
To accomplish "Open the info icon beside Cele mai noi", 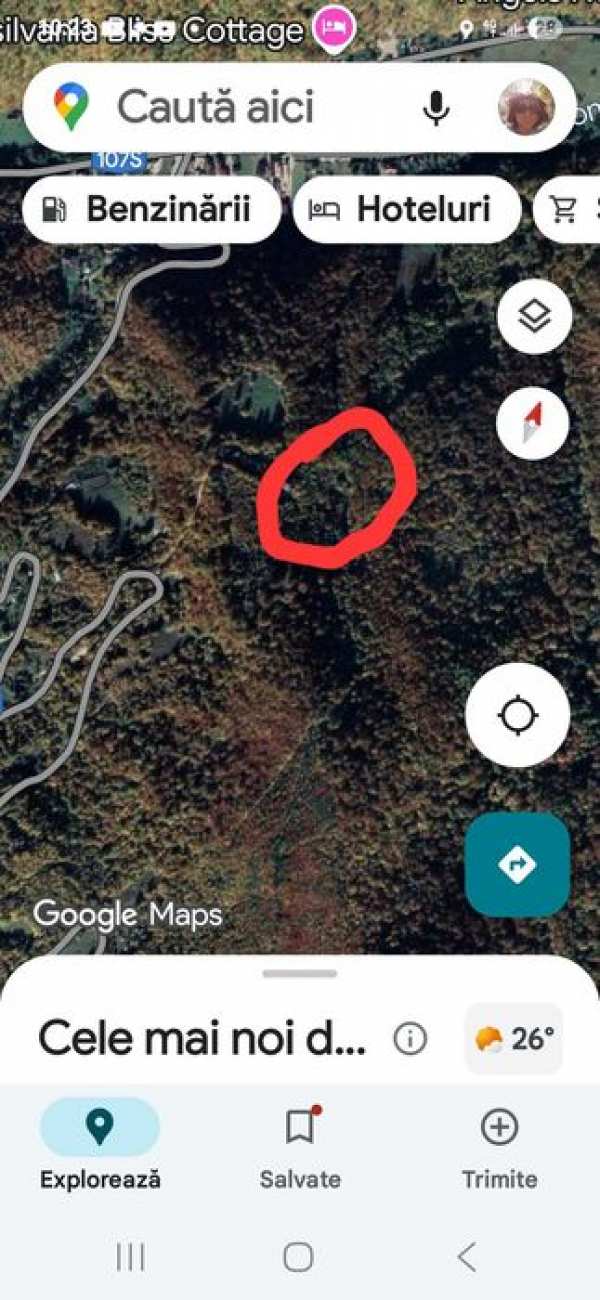I will pyautogui.click(x=409, y=1040).
